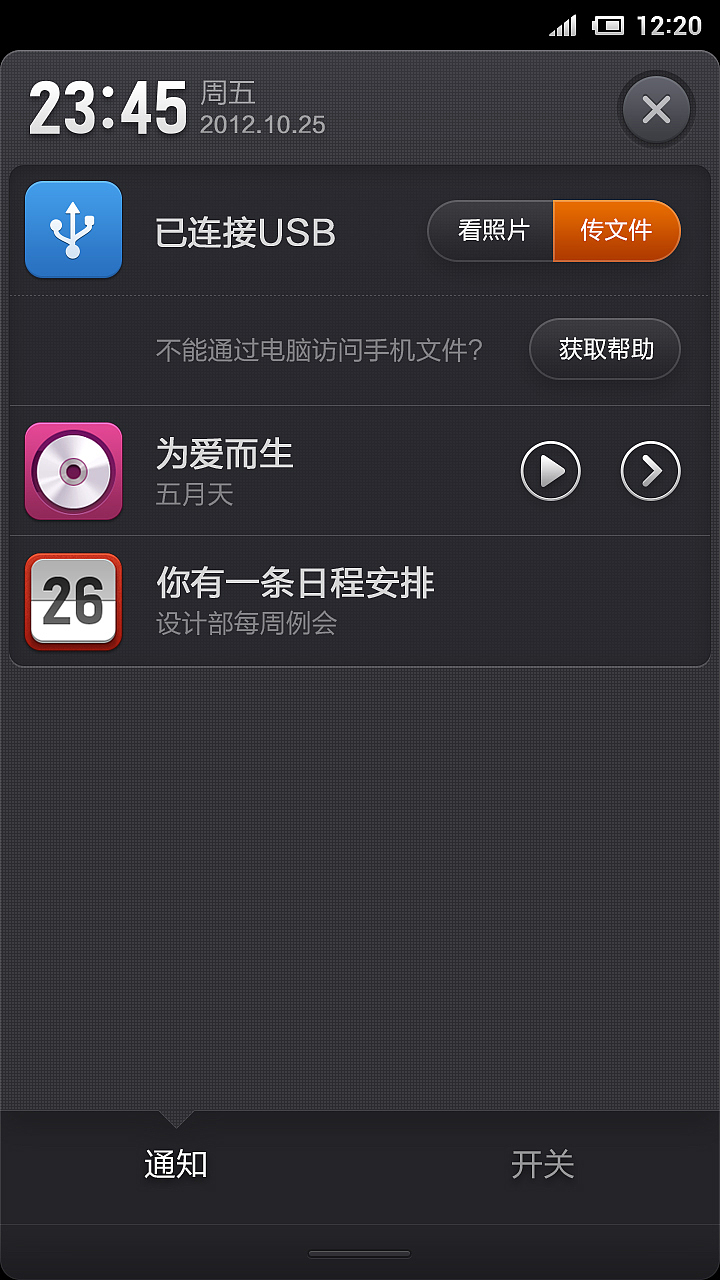Screen dimensions: 720x1280
Task: Expand the 为爱而生 music notification details
Action: (650, 471)
